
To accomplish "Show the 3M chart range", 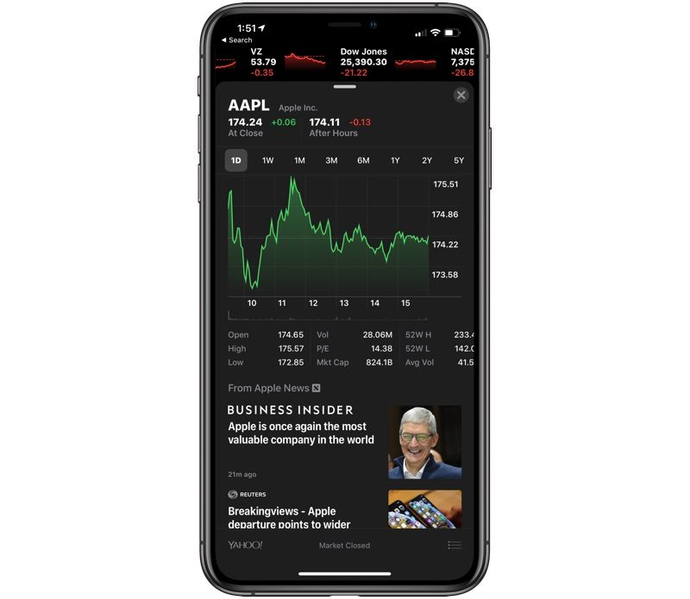I will coord(331,160).
